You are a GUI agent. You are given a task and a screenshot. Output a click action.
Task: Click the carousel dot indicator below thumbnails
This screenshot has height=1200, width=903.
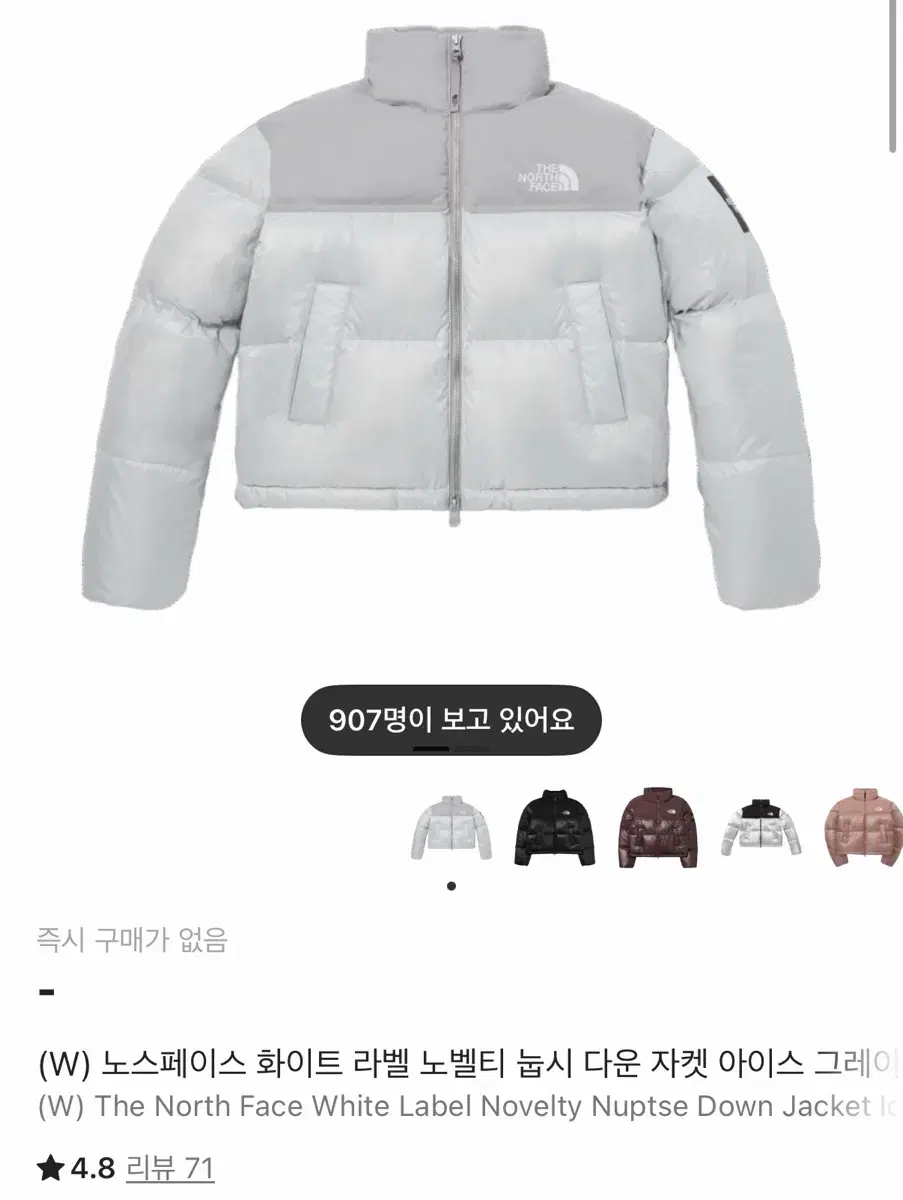[x=453, y=884]
